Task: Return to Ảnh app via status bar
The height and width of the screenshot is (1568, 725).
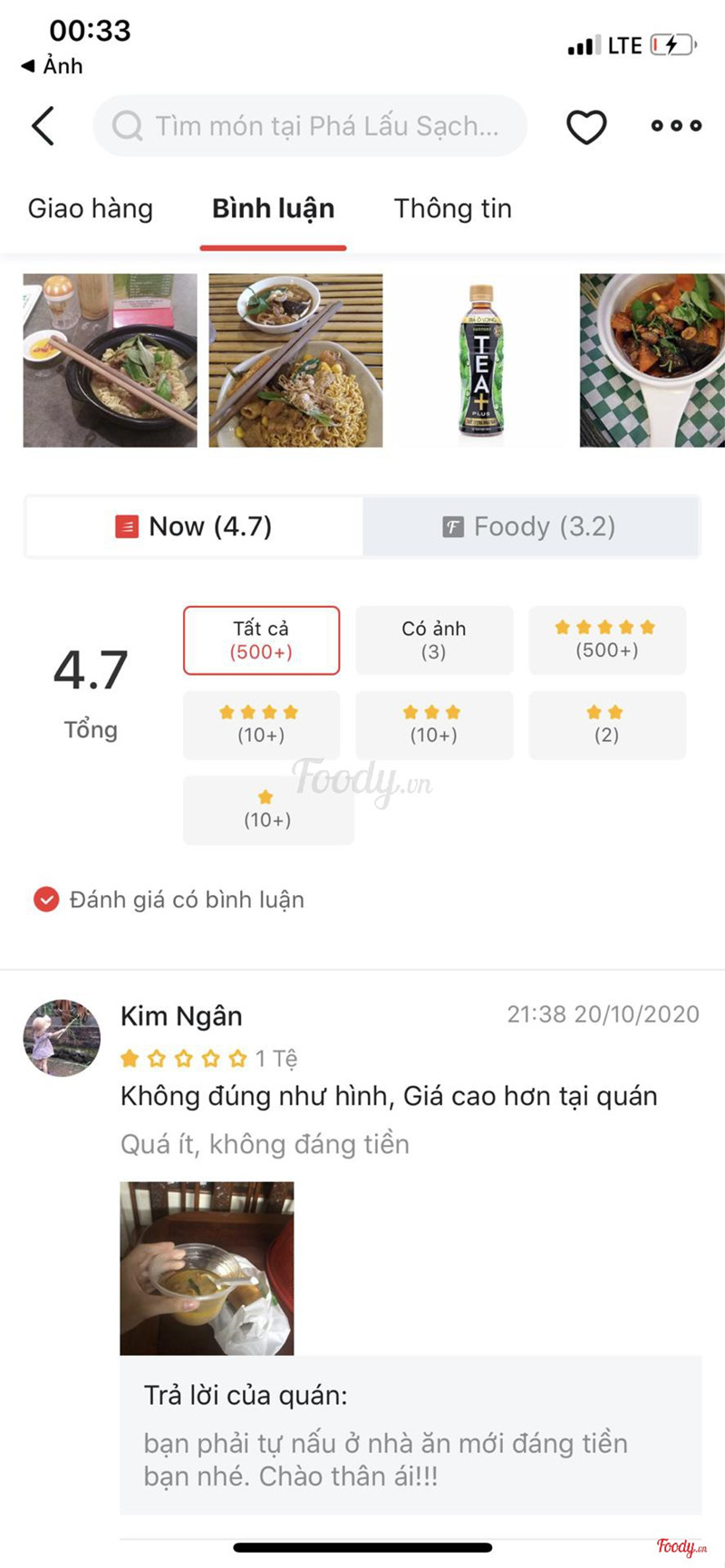Action: [53, 66]
